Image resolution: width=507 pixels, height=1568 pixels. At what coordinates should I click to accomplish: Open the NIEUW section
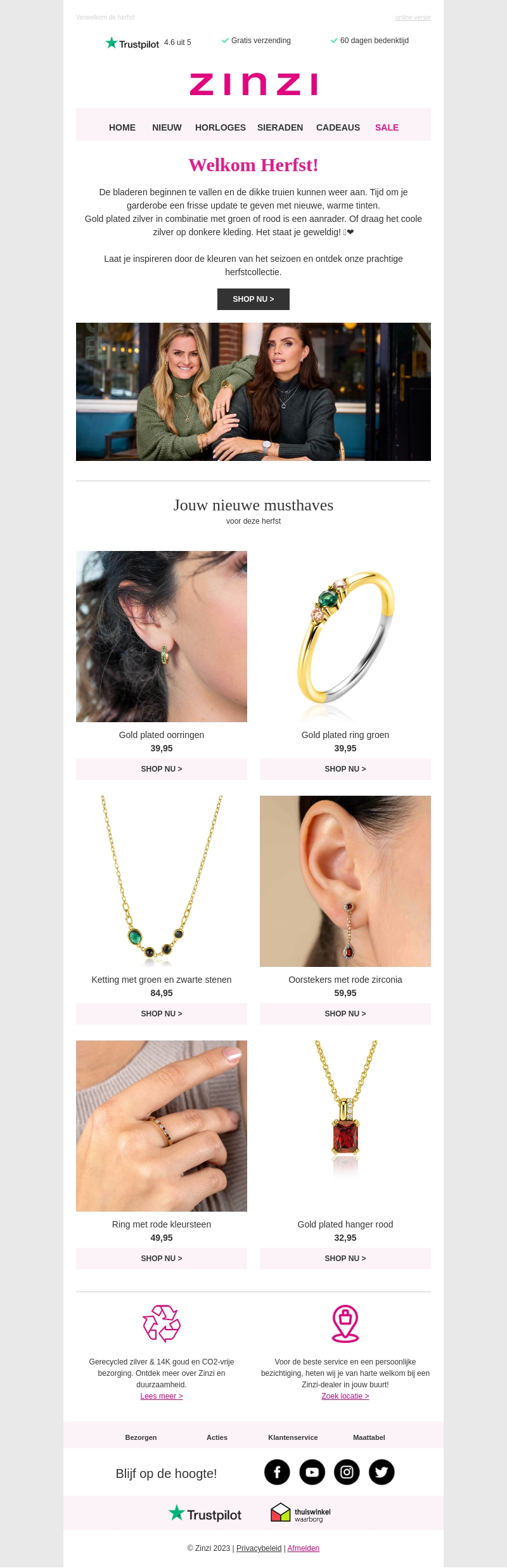point(167,127)
